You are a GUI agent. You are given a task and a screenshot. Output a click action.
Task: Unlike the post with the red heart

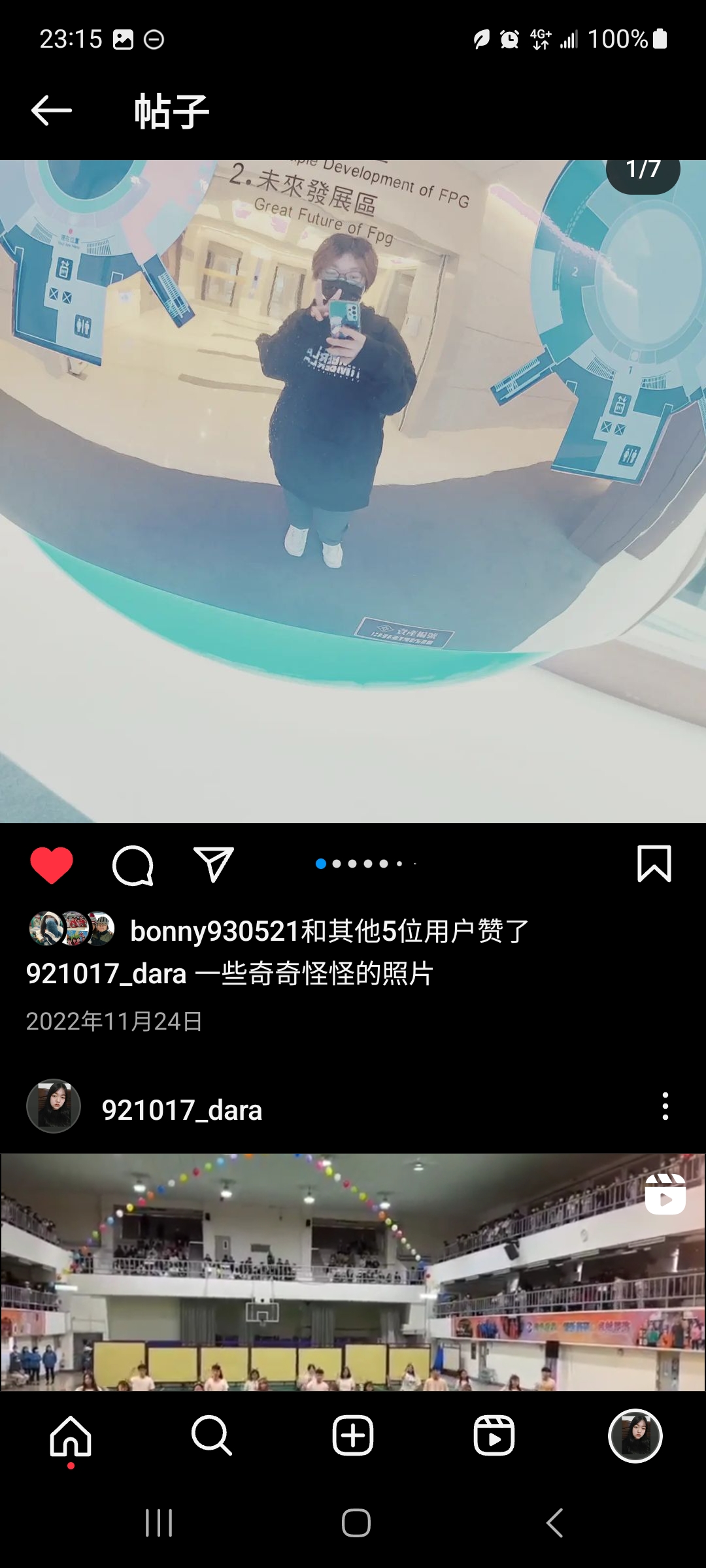coord(52,864)
